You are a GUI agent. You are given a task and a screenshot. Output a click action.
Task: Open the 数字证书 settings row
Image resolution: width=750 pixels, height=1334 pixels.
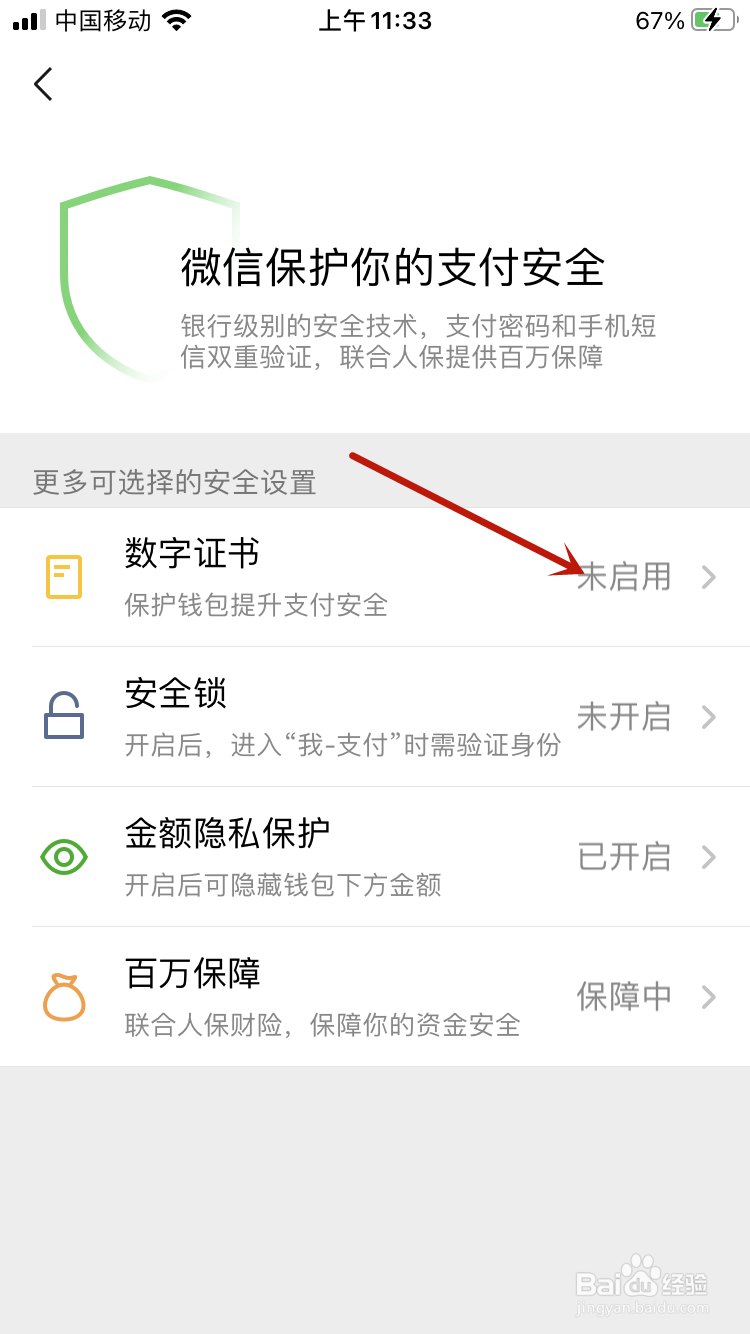[375, 577]
